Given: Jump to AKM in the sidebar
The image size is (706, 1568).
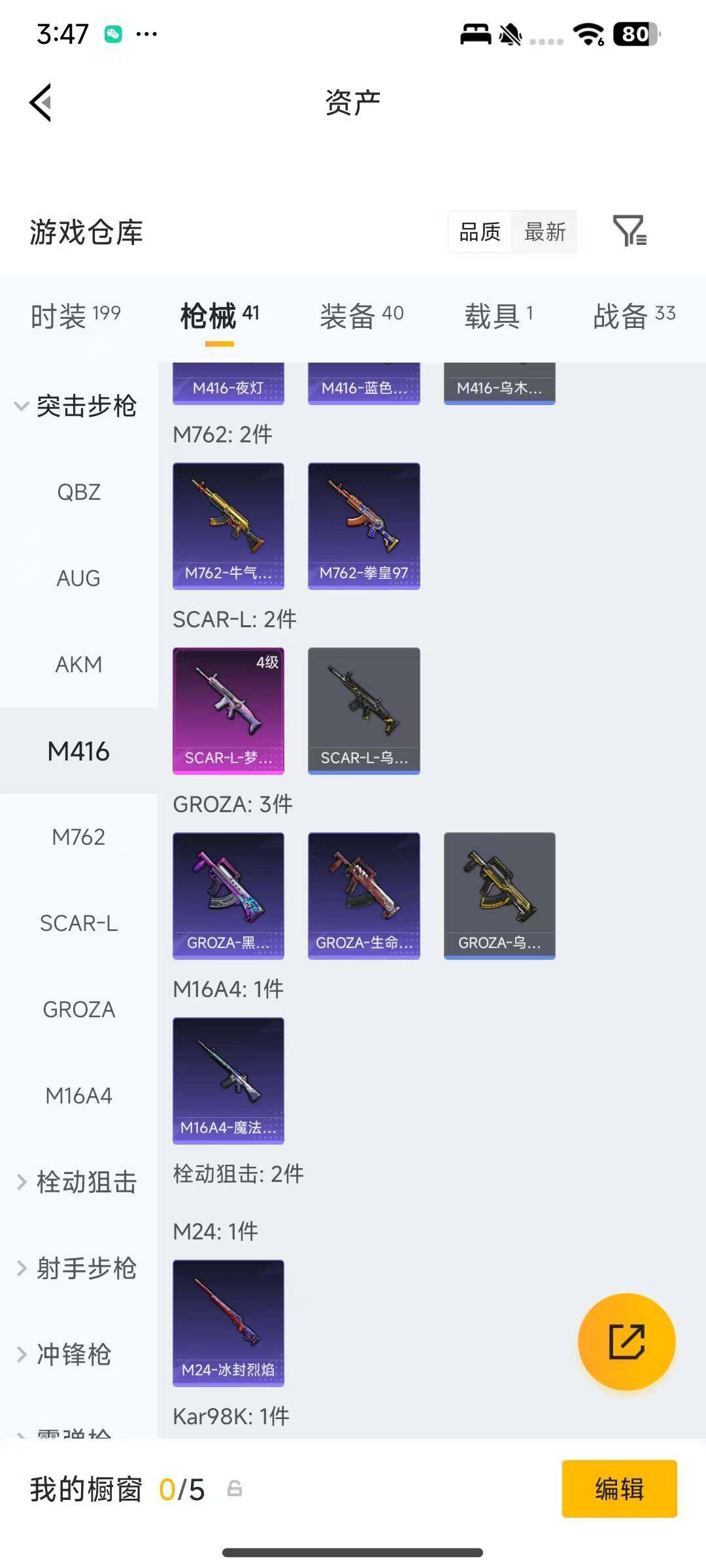Looking at the screenshot, I should [x=78, y=664].
